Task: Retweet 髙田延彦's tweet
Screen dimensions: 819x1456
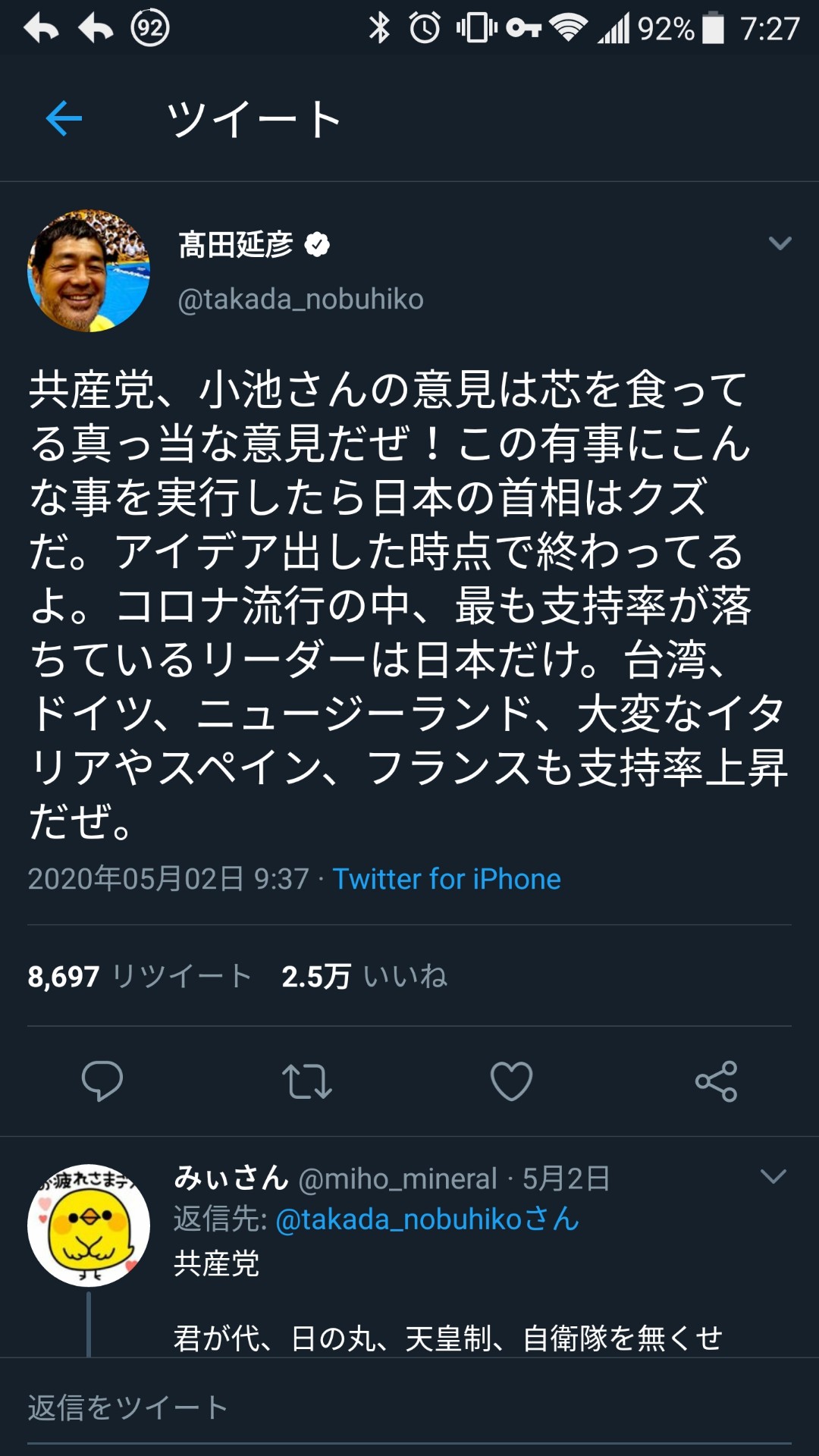Action: (x=306, y=1081)
